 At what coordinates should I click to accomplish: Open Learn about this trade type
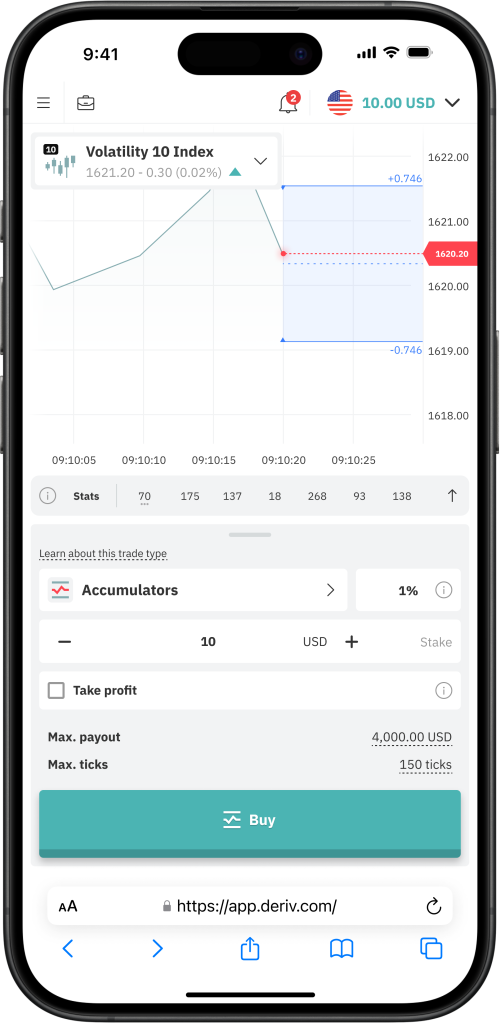(x=103, y=554)
